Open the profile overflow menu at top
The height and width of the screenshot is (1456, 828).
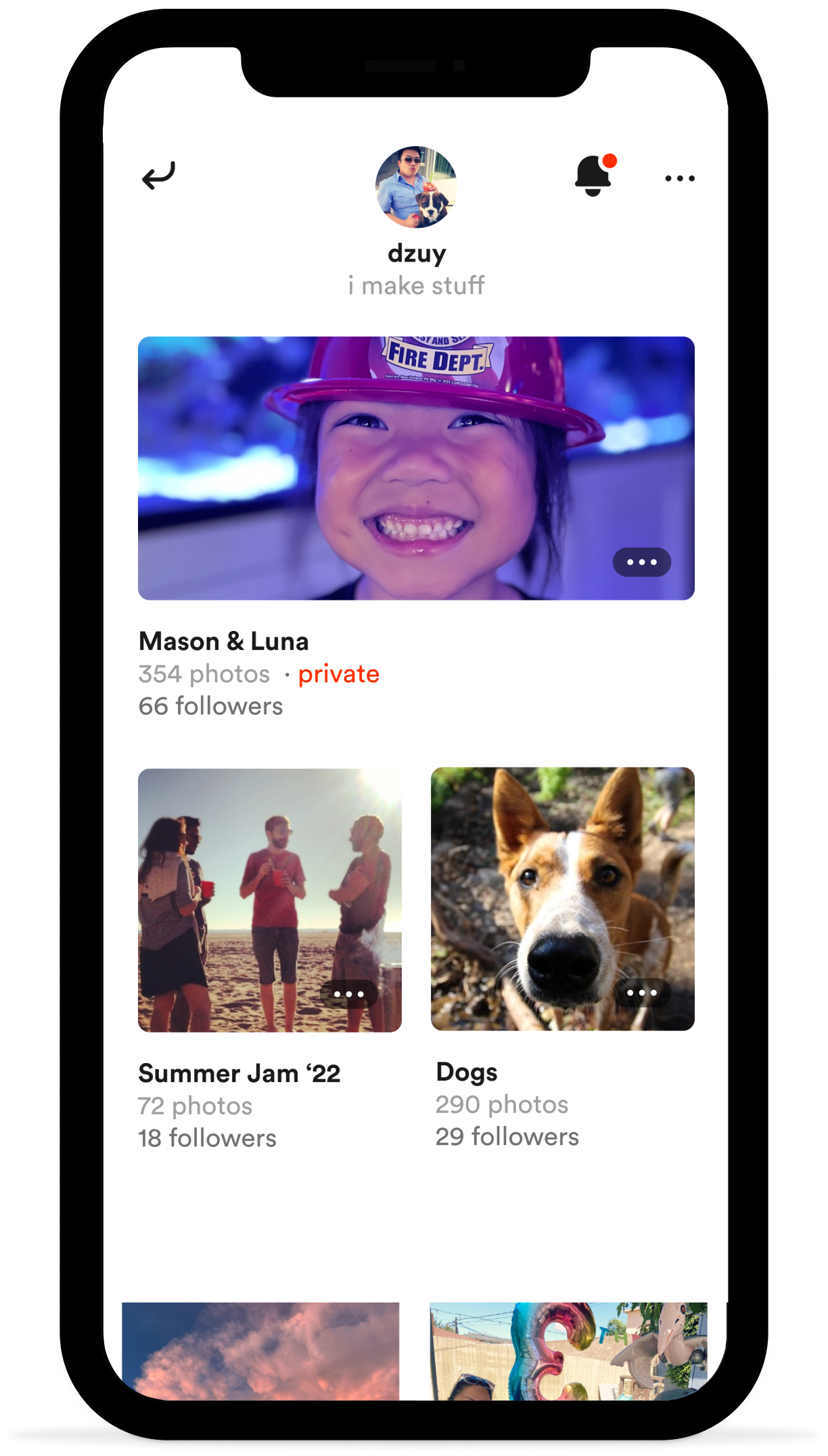coord(680,179)
